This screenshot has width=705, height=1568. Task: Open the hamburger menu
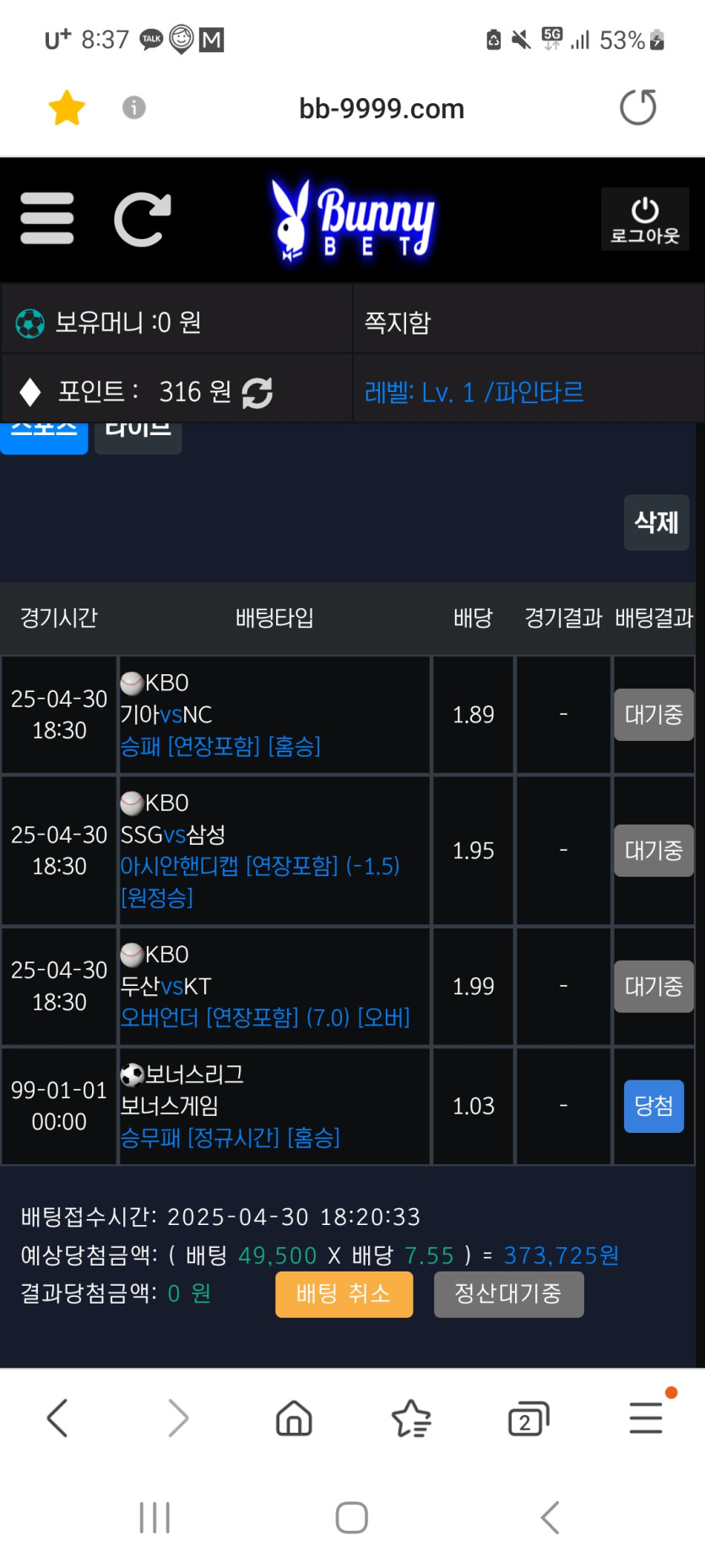click(47, 218)
